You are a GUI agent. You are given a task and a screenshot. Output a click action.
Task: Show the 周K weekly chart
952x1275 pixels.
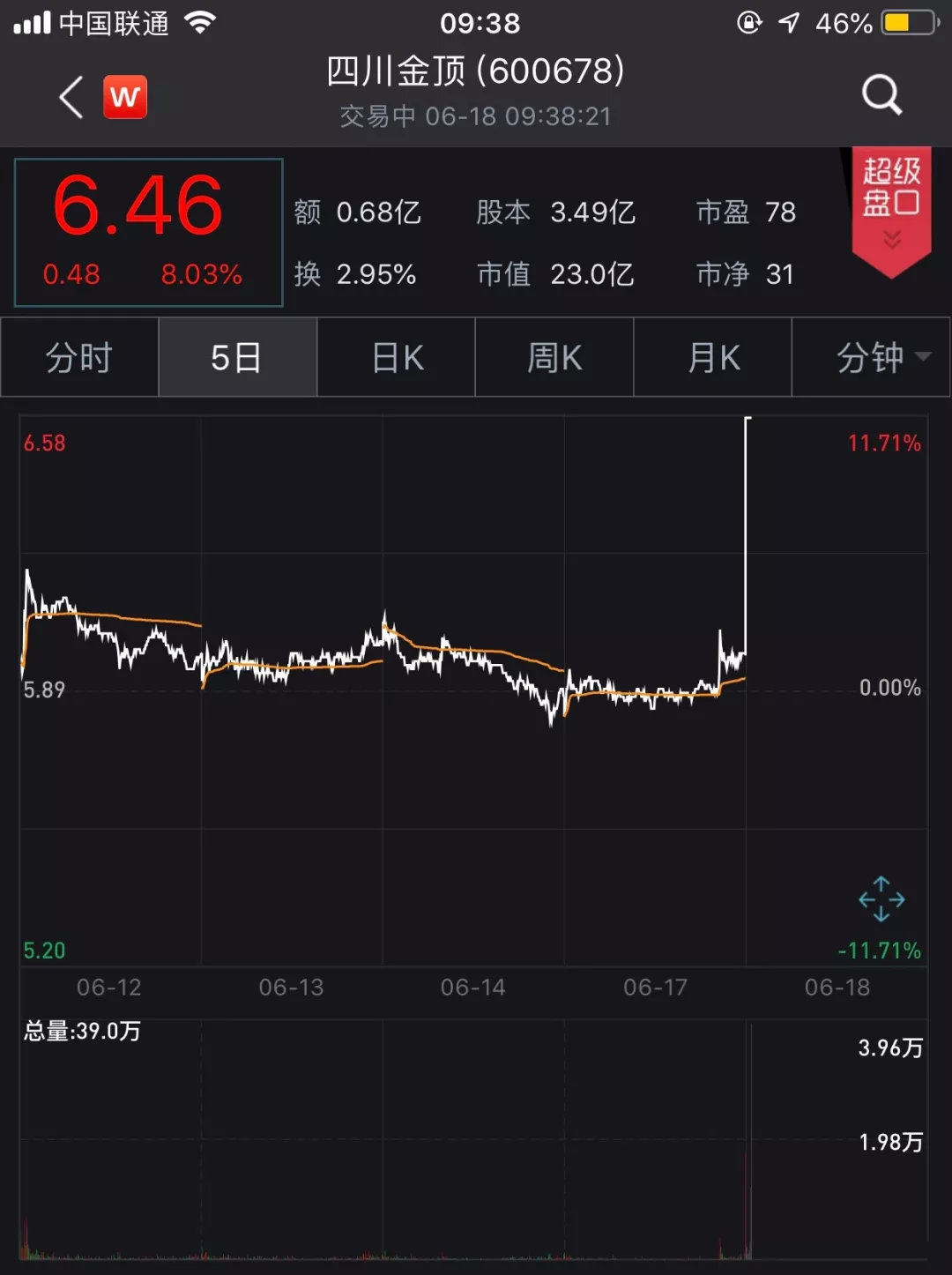pos(554,358)
